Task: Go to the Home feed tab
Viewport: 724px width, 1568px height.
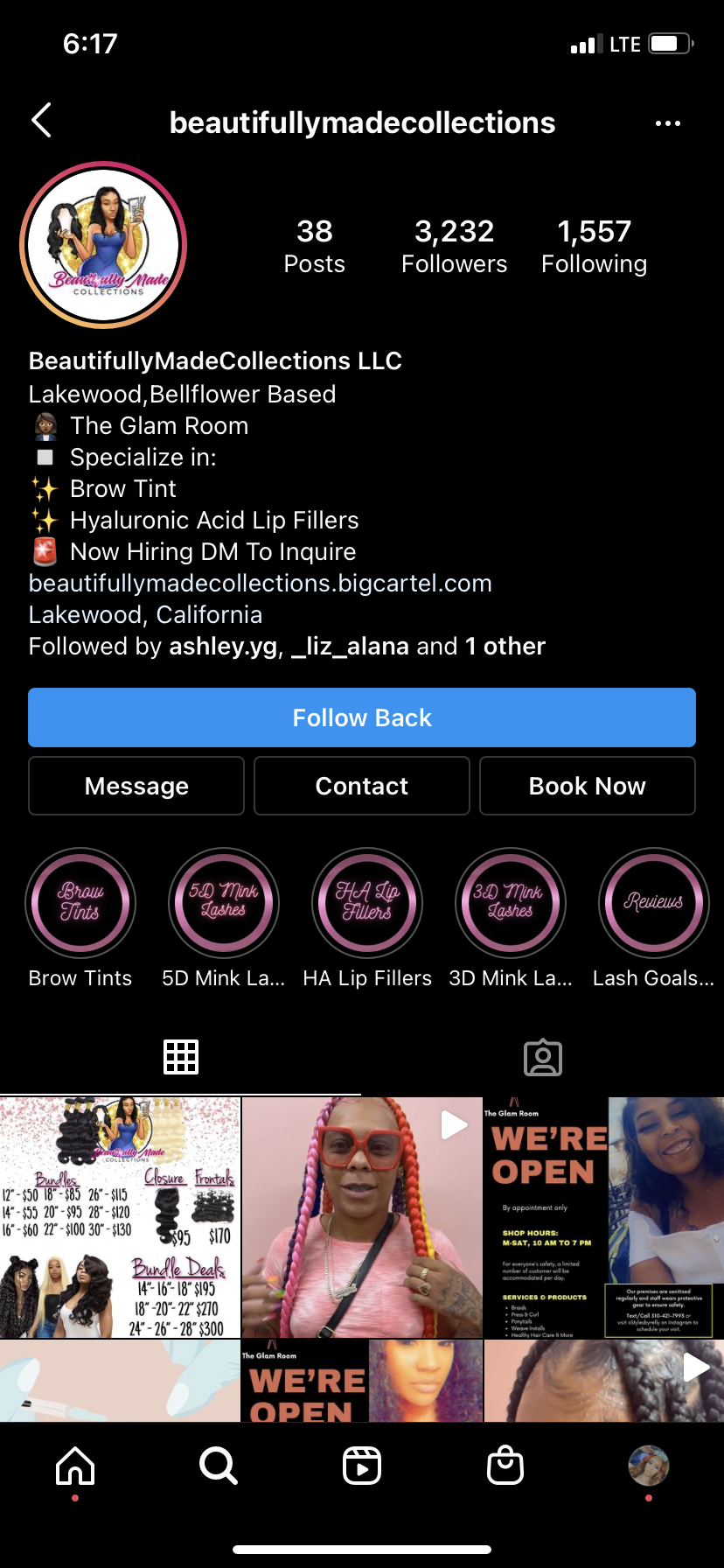Action: (x=75, y=1466)
